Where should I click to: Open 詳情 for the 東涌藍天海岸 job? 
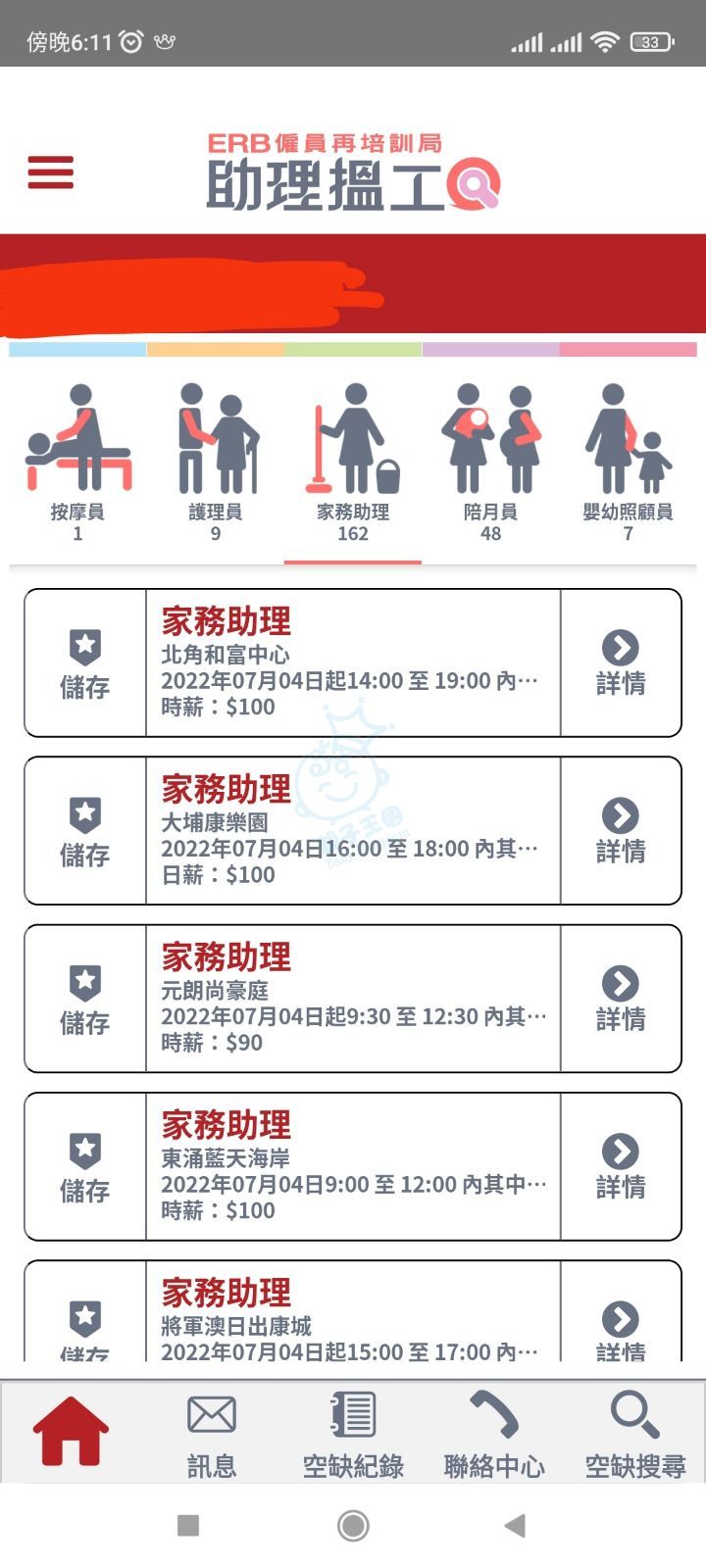621,1166
